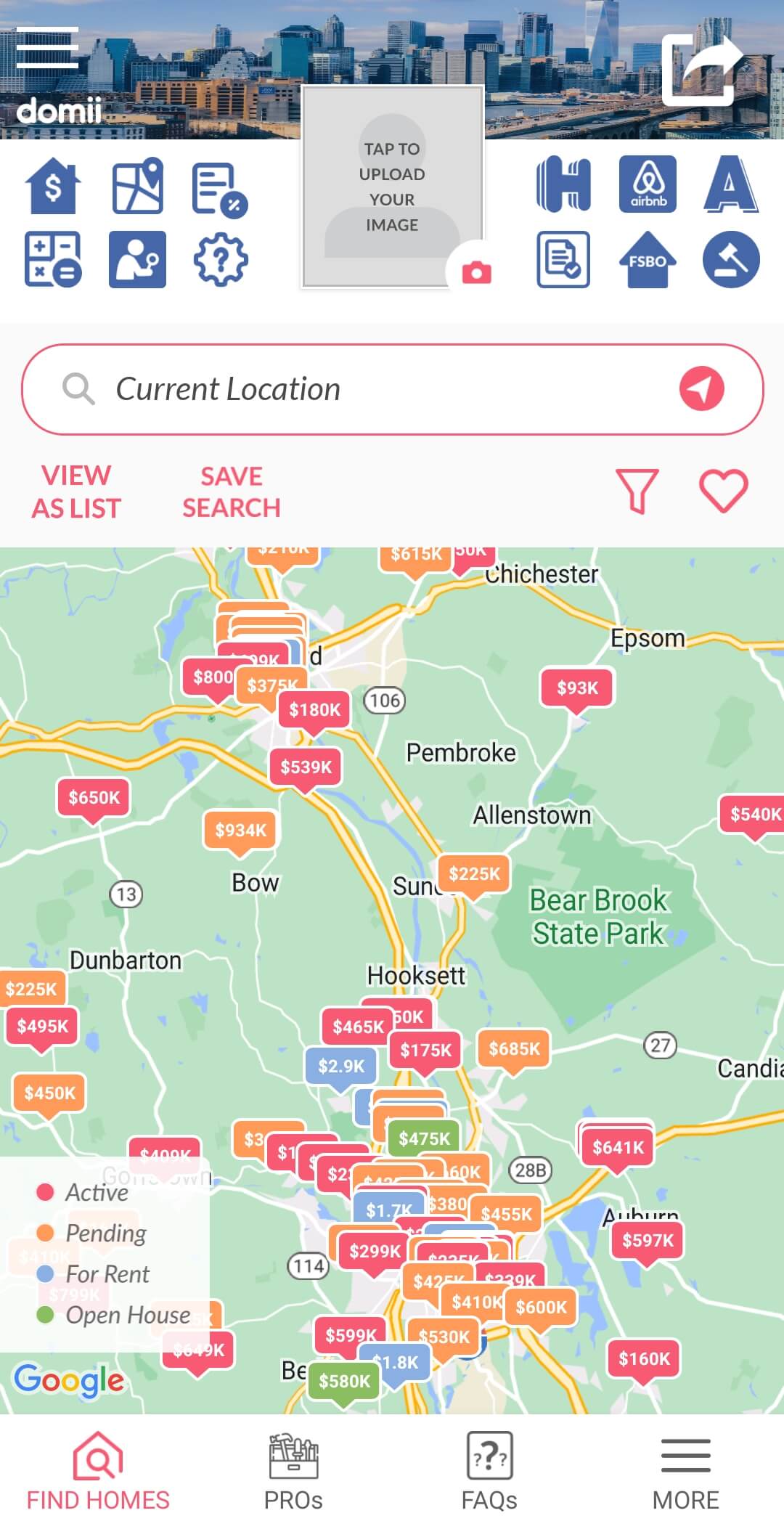Open the FSBO house icon
This screenshot has width=784, height=1529.
click(648, 260)
